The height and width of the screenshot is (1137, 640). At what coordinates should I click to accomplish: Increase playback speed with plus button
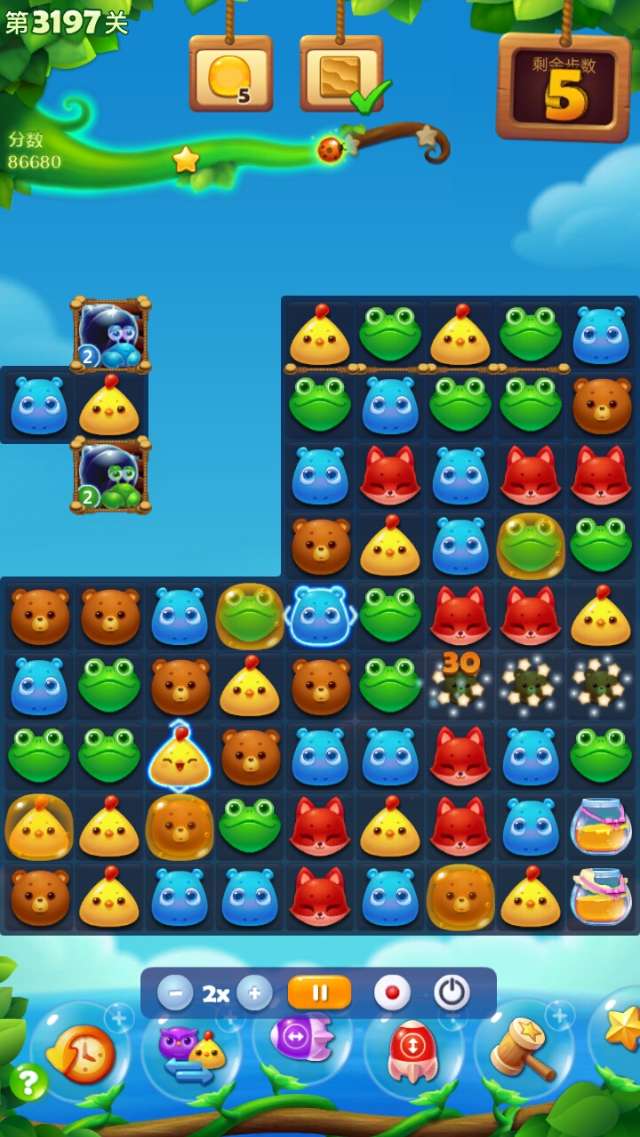pos(254,994)
